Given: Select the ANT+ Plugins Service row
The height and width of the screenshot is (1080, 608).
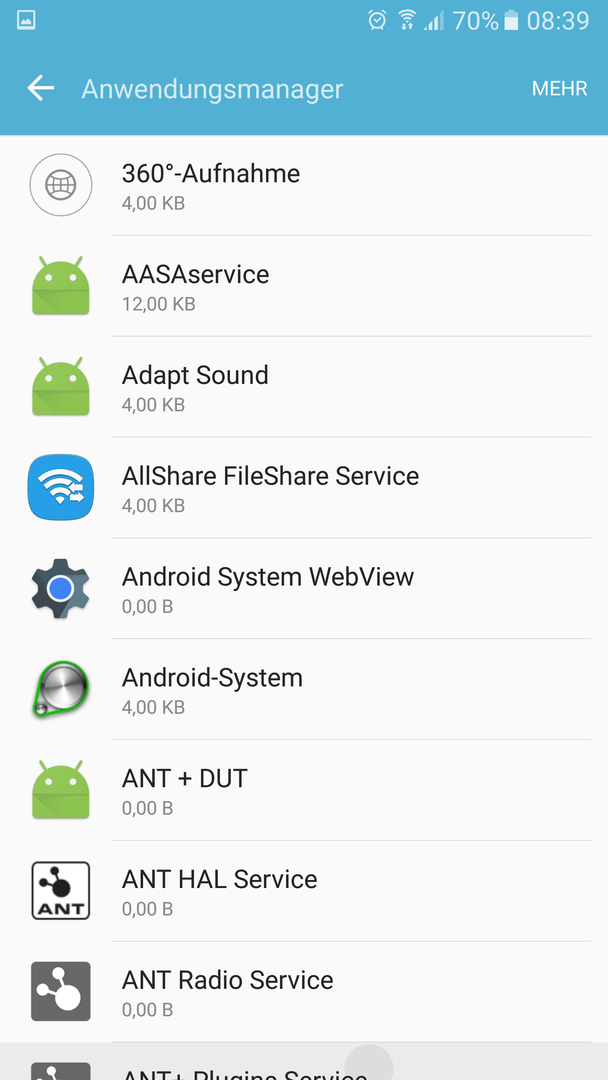Looking at the screenshot, I should 304,1061.
